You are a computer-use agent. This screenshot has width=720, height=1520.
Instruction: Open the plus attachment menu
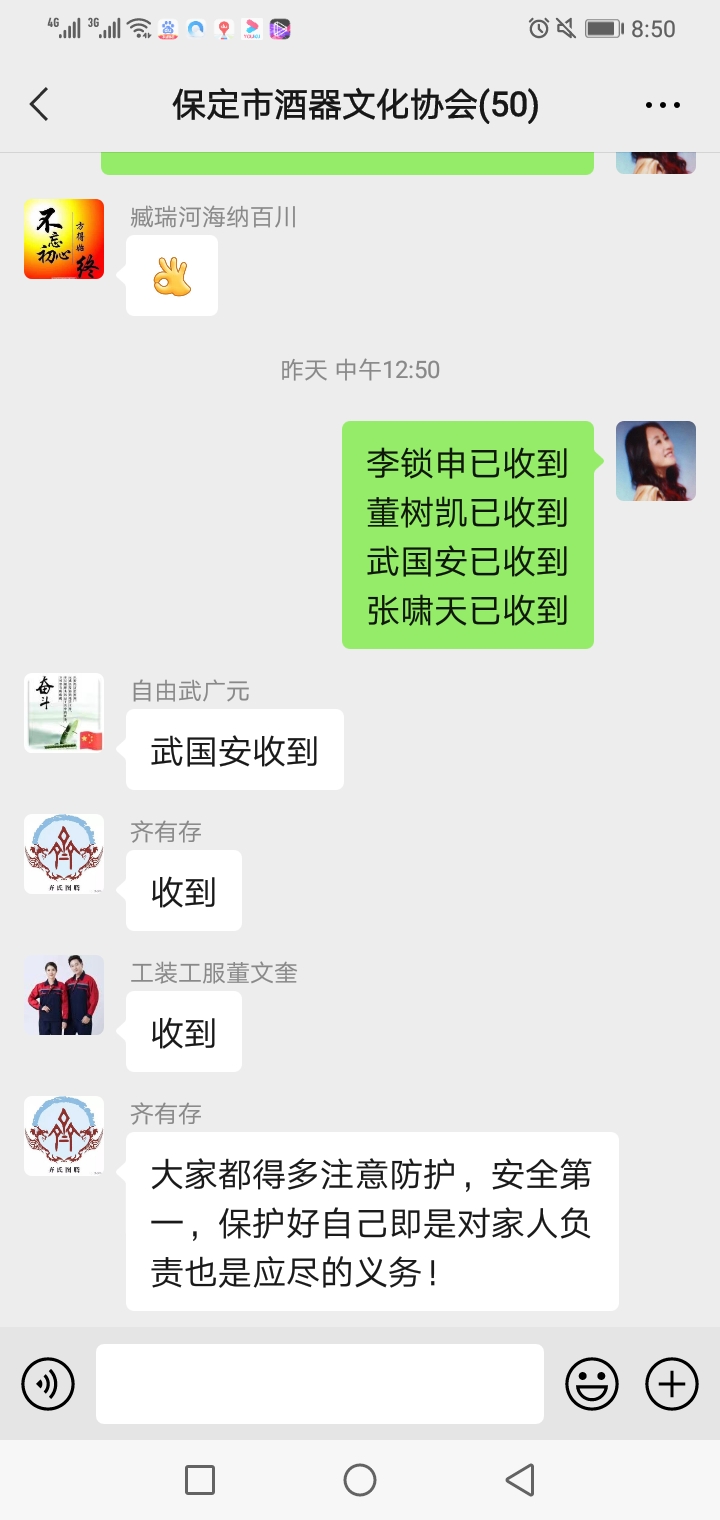coord(671,1384)
